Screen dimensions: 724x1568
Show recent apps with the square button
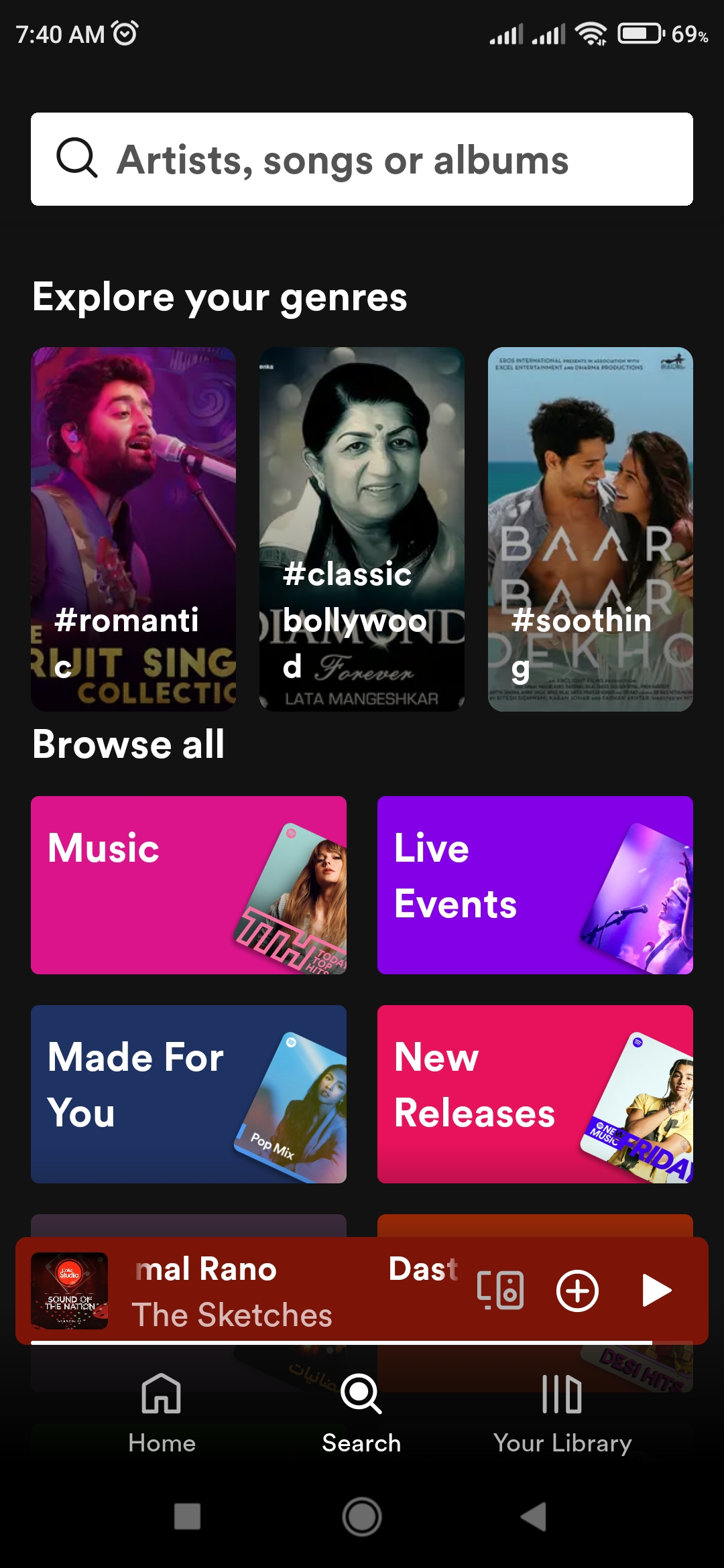[188, 1516]
